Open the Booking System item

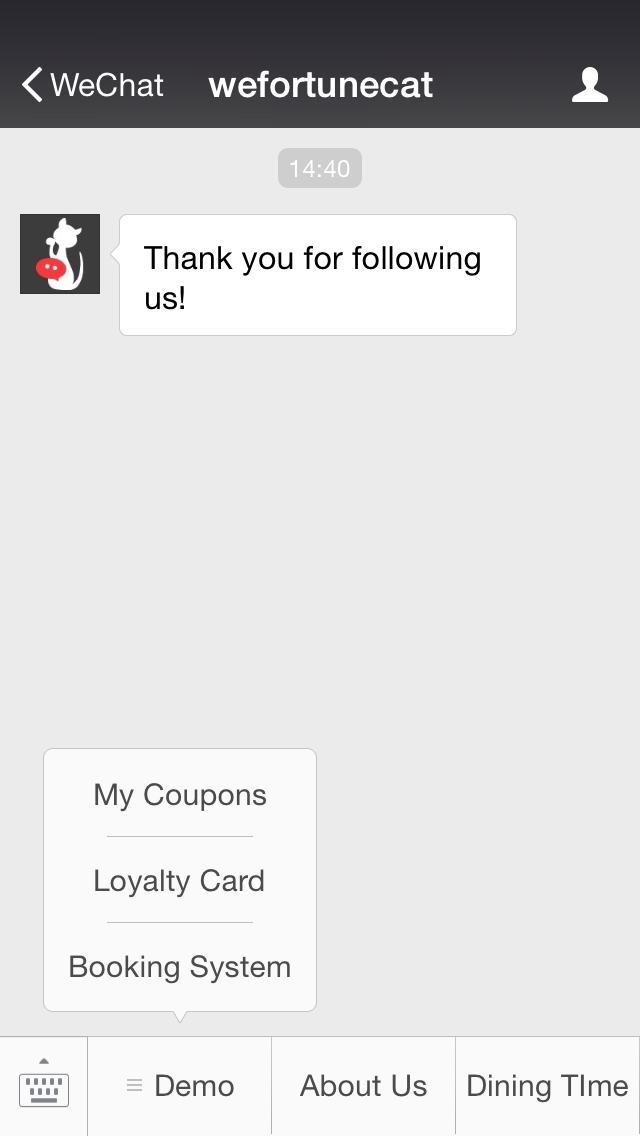[x=180, y=967]
